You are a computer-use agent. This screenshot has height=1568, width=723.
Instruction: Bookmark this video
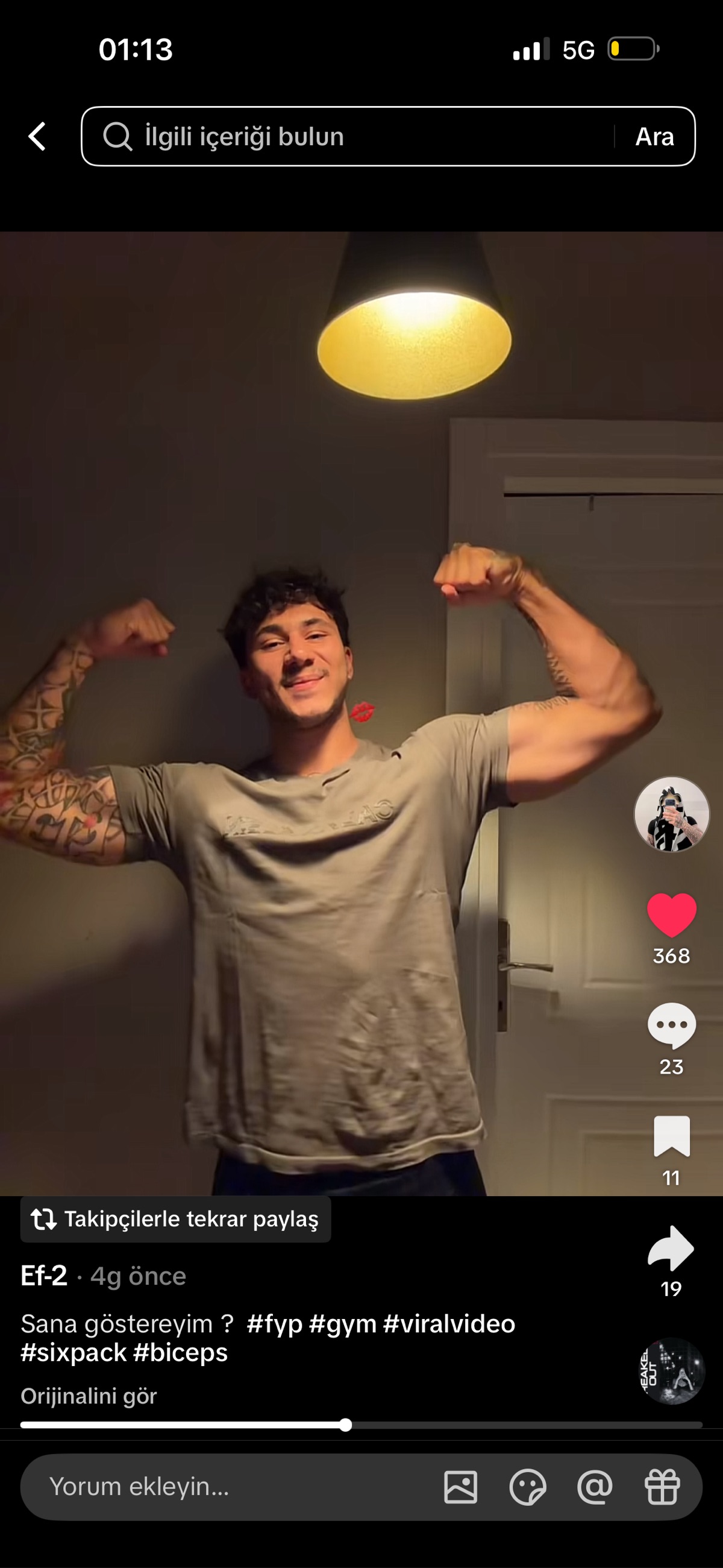point(671,1136)
